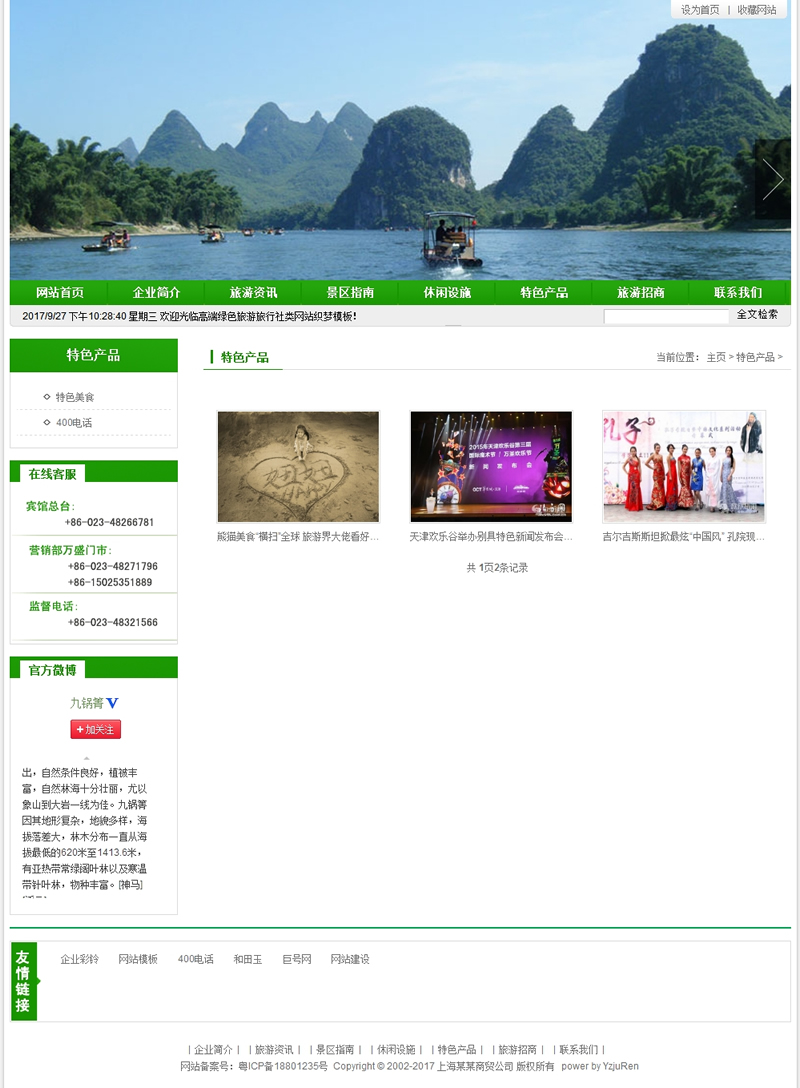Open 景区指南 navigation item

pyautogui.click(x=350, y=293)
